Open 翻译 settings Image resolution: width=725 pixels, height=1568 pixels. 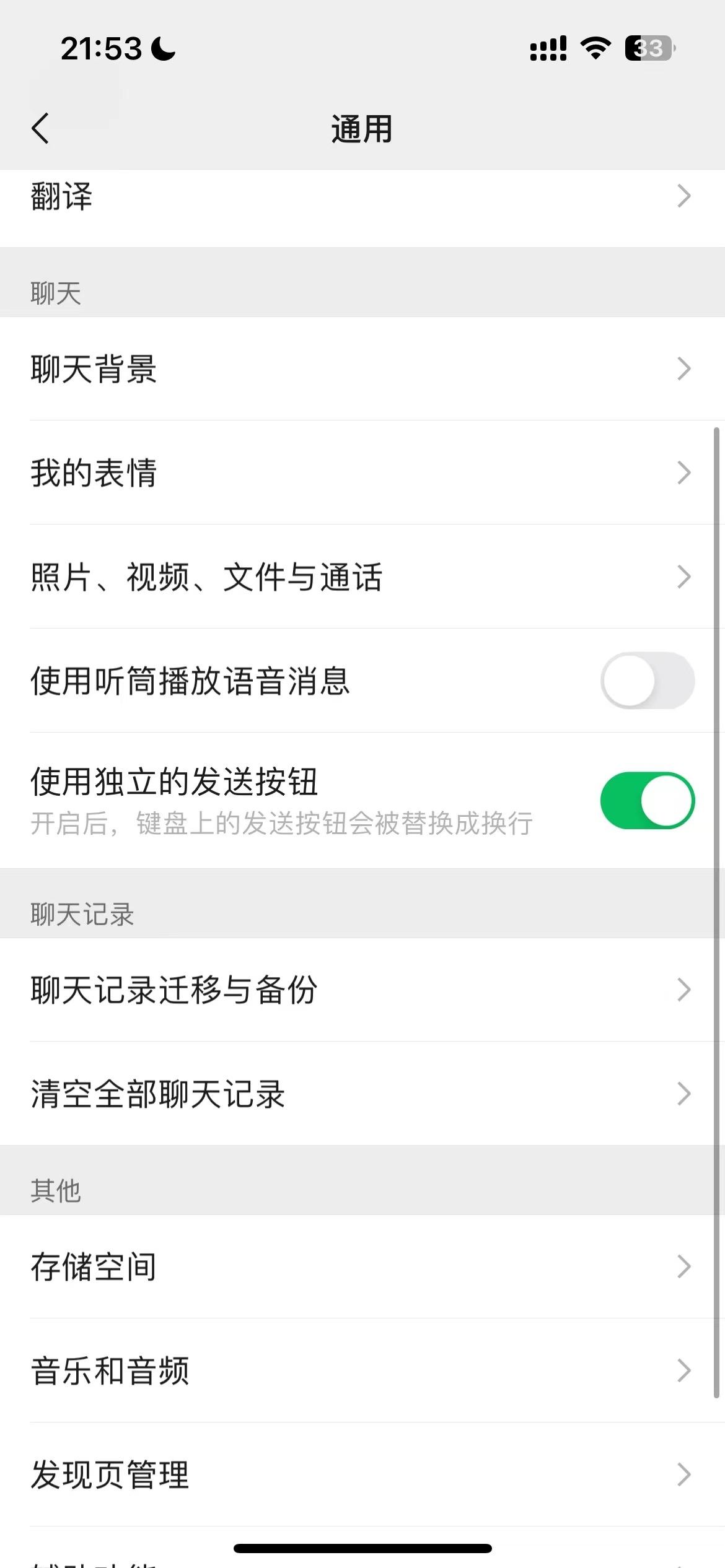tap(248, 197)
